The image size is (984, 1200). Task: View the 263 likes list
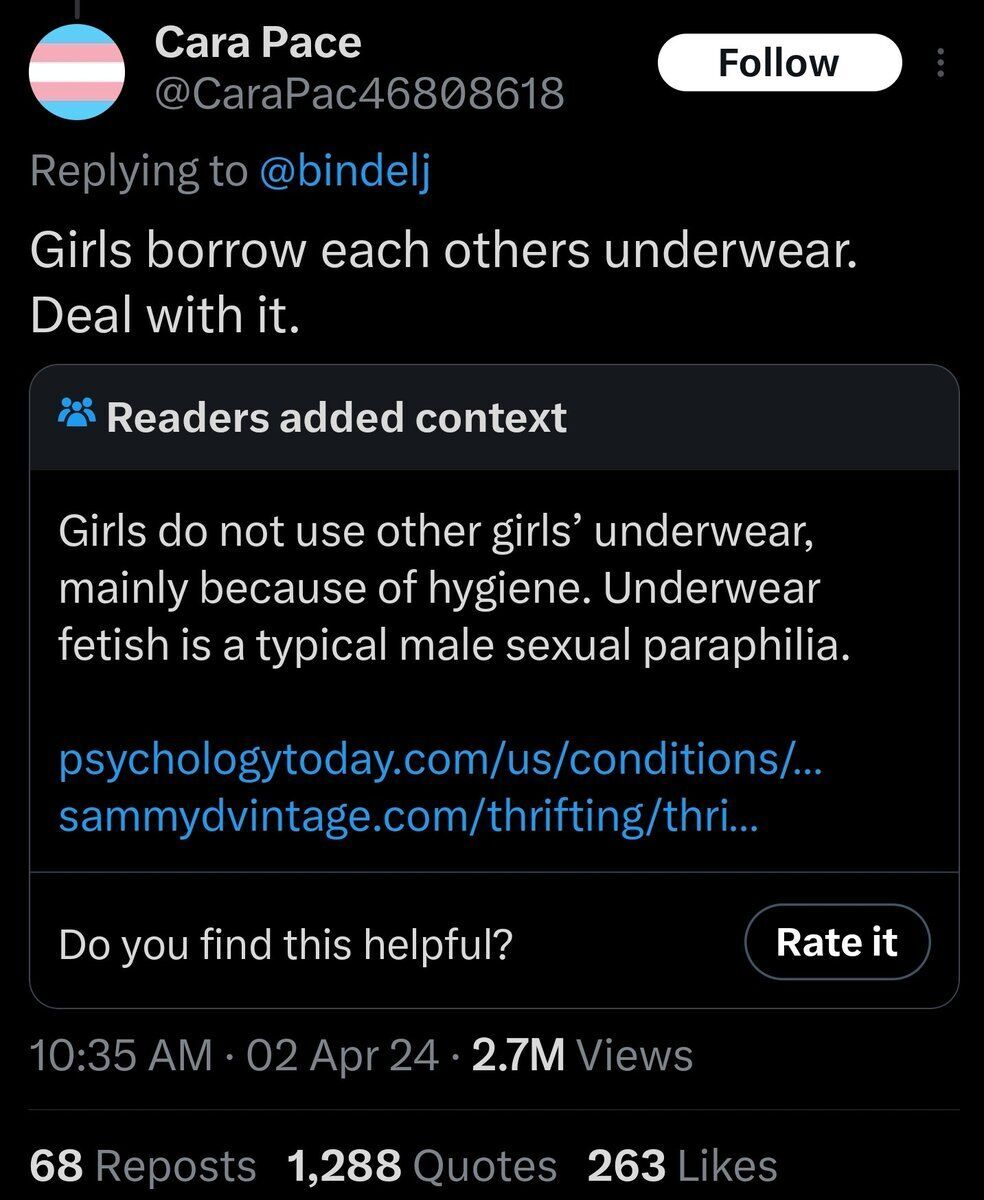[x=682, y=1166]
